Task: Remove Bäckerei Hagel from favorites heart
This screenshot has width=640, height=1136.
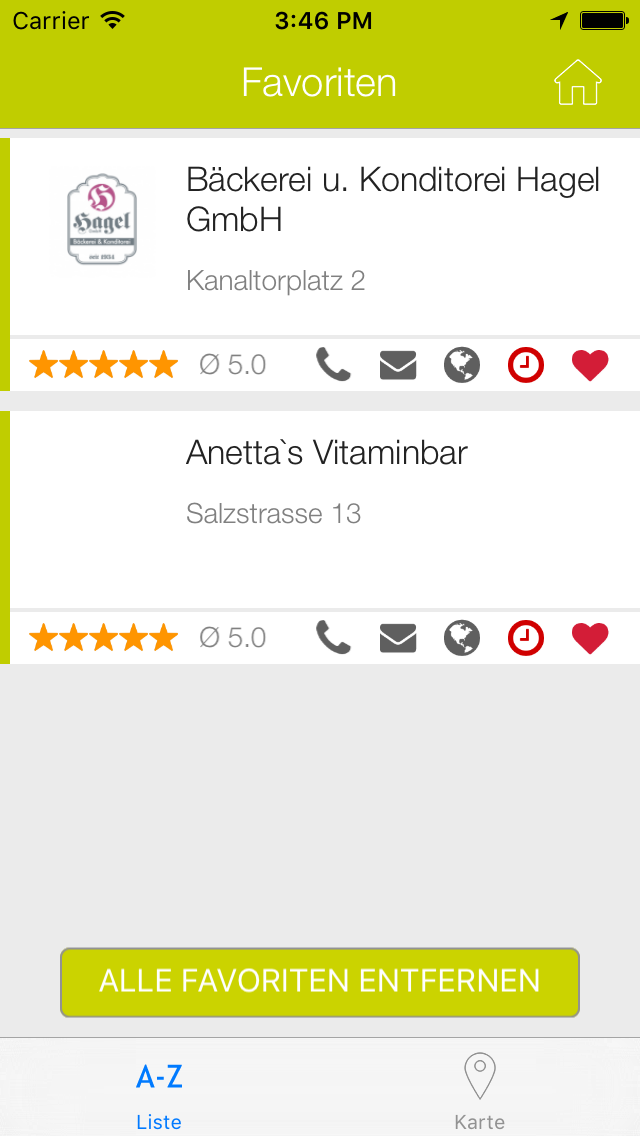Action: (590, 365)
